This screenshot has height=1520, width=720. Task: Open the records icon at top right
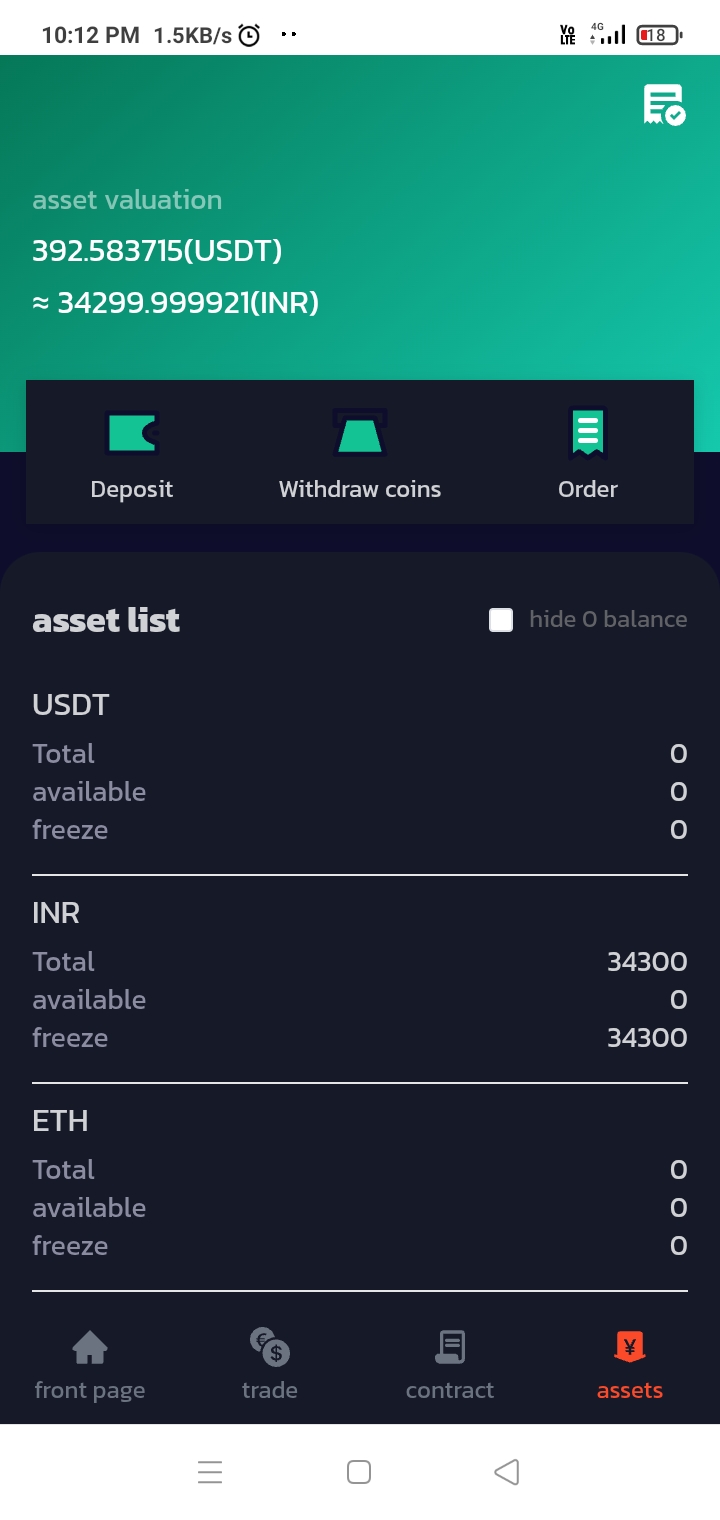tap(664, 105)
